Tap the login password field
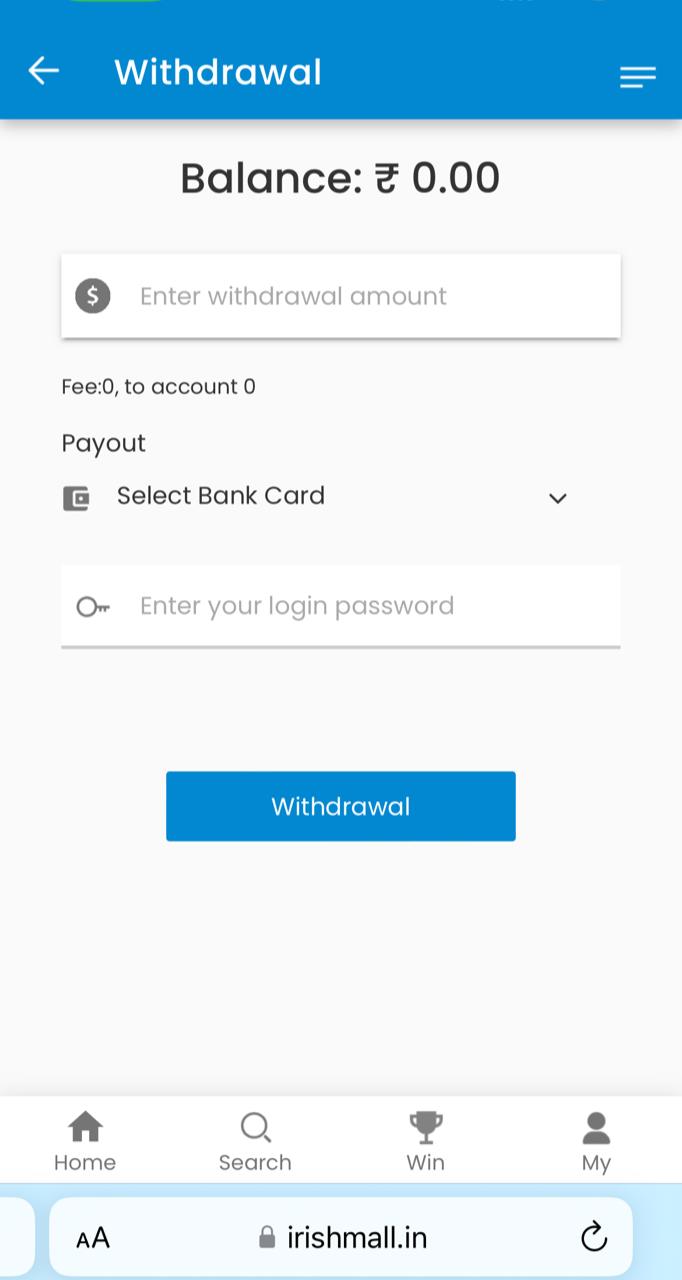 tap(341, 606)
